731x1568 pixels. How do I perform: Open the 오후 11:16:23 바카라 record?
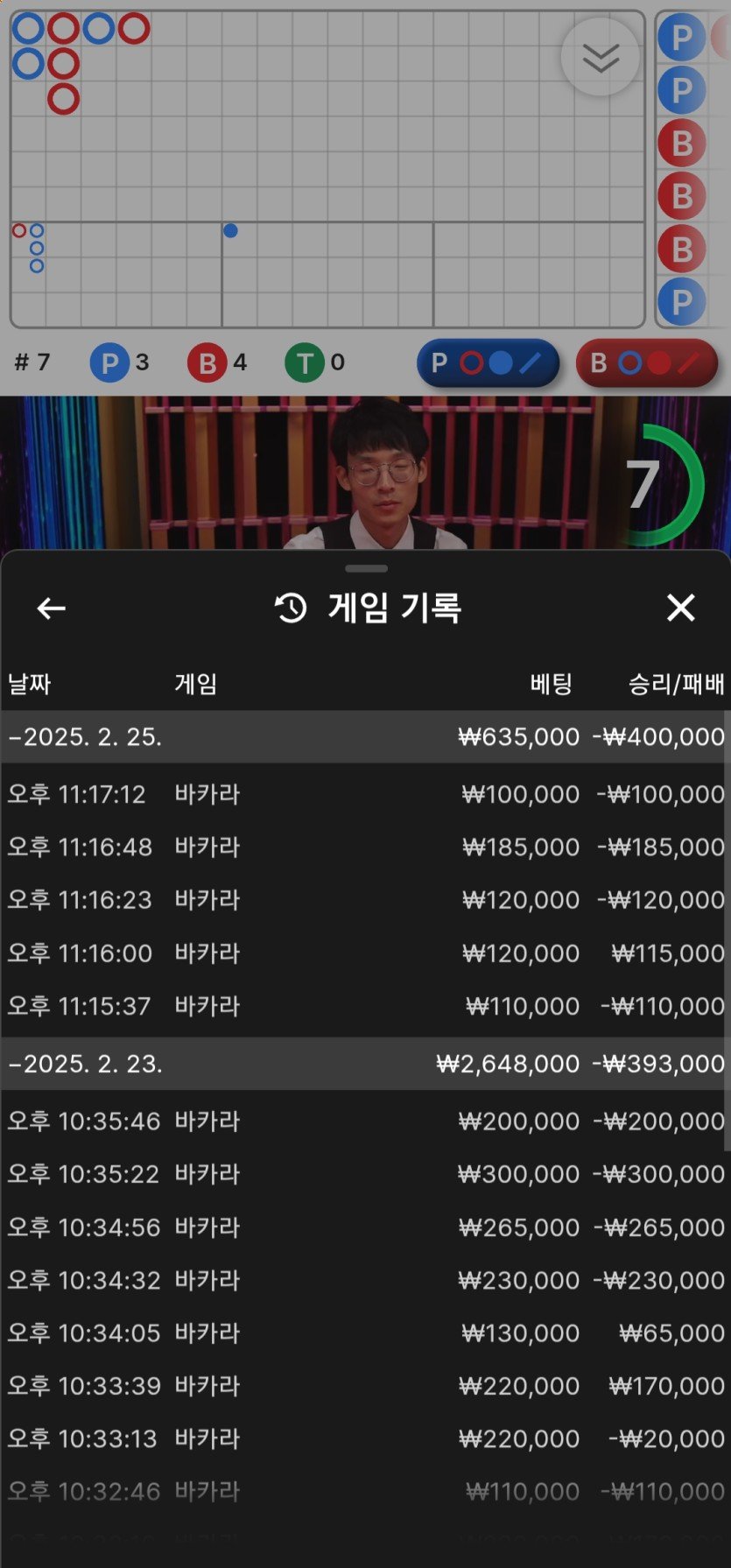coord(363,899)
